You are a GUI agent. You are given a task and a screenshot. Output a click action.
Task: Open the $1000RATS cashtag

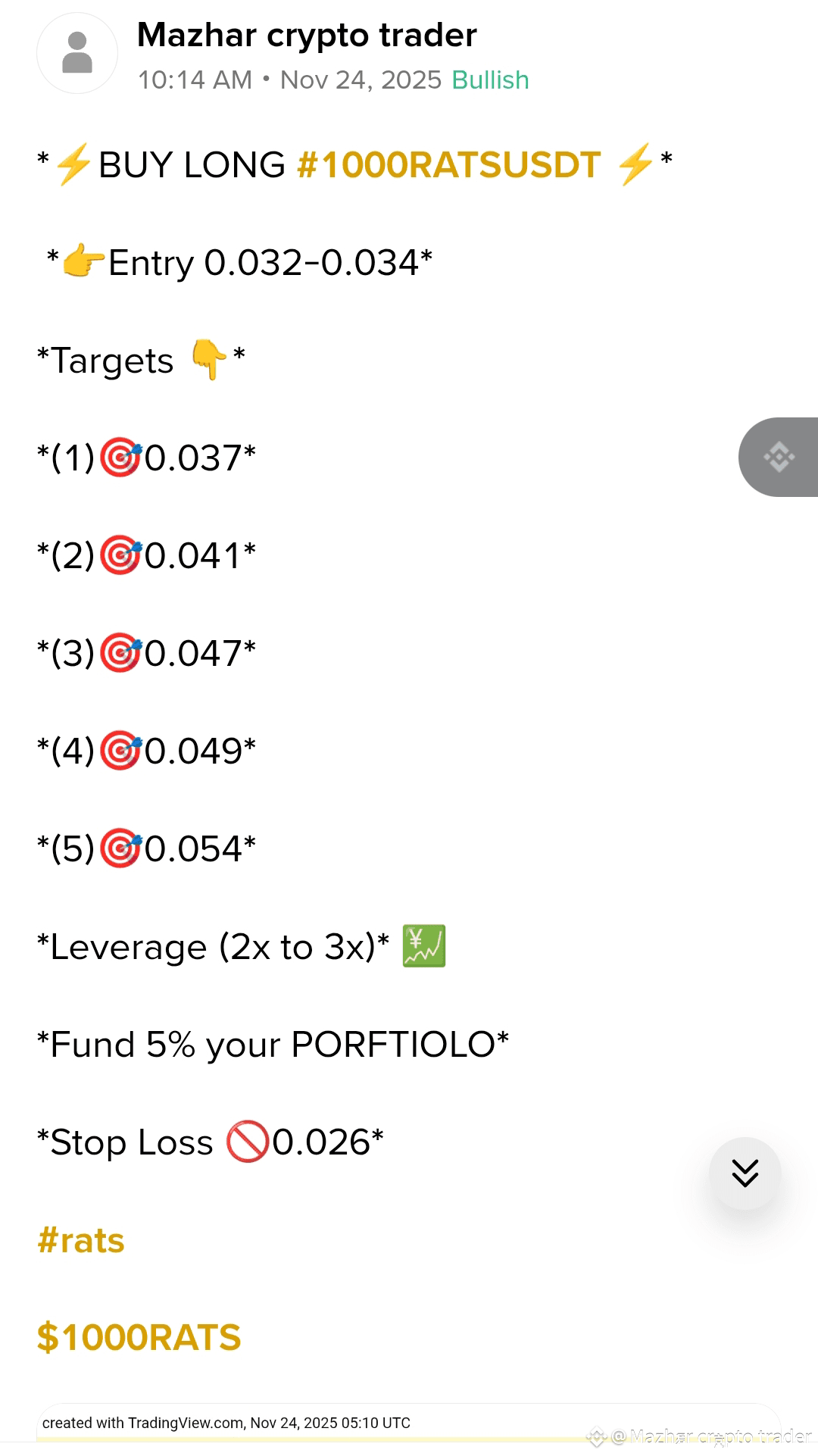139,1338
